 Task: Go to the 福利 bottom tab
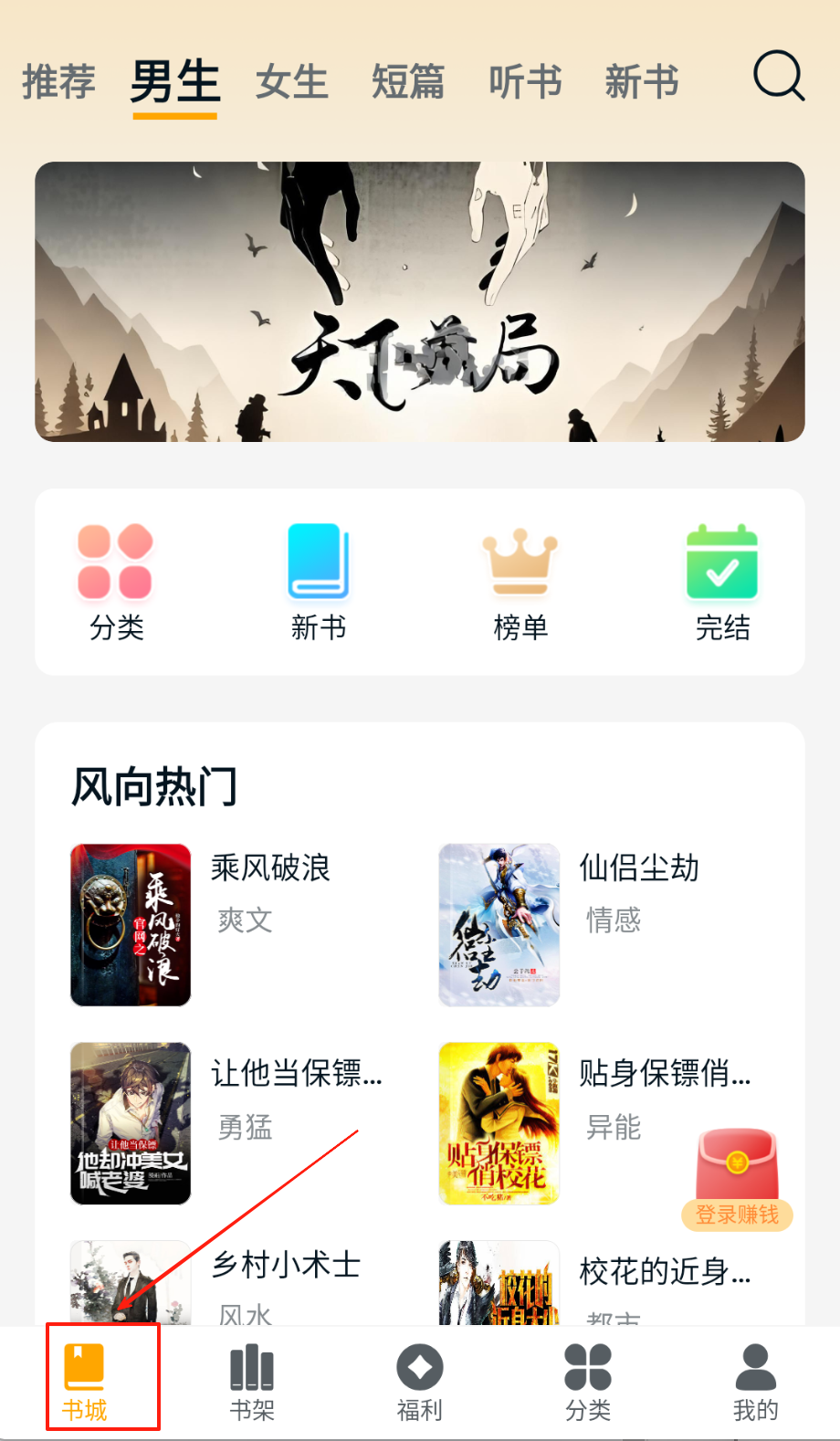pyautogui.click(x=420, y=1382)
